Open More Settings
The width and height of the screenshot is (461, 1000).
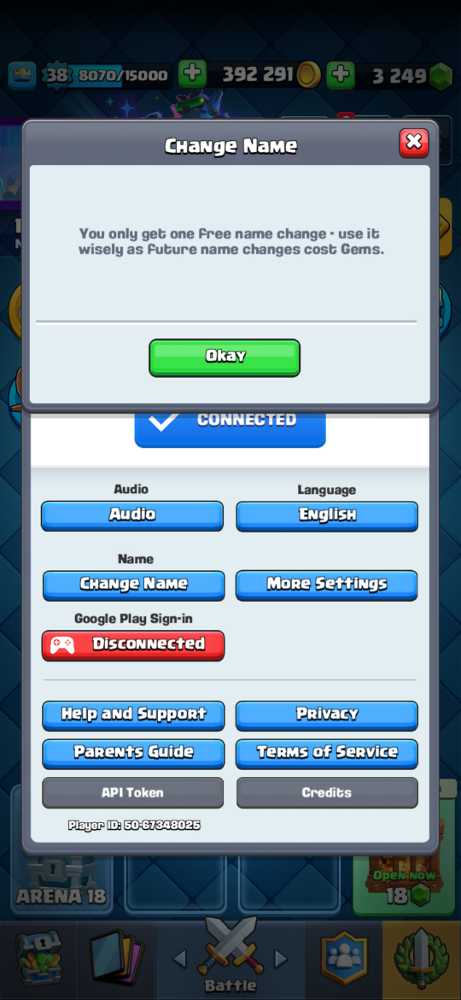point(327,585)
